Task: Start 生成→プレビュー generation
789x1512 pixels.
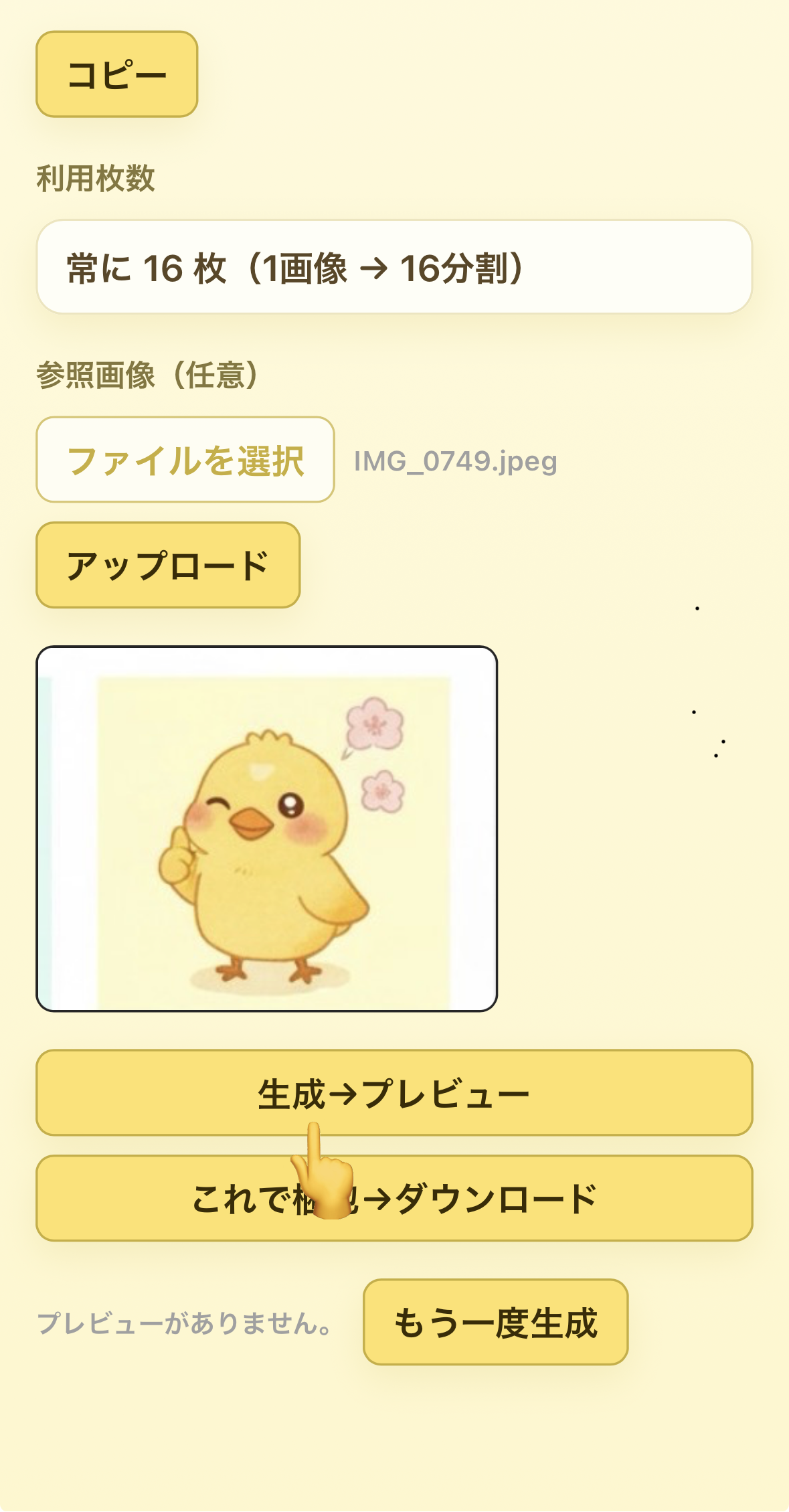Action: (394, 1092)
